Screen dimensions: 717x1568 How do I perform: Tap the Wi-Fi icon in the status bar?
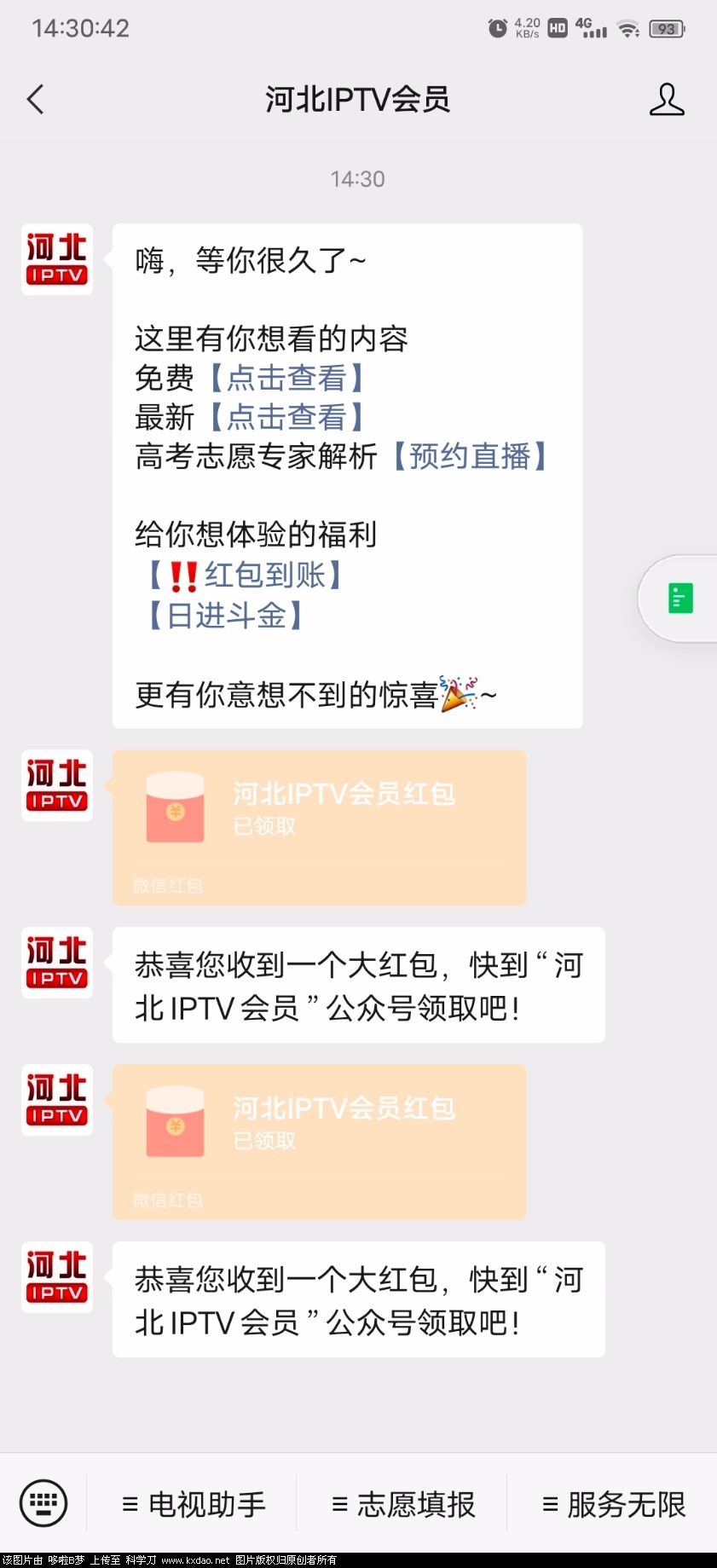point(628,28)
